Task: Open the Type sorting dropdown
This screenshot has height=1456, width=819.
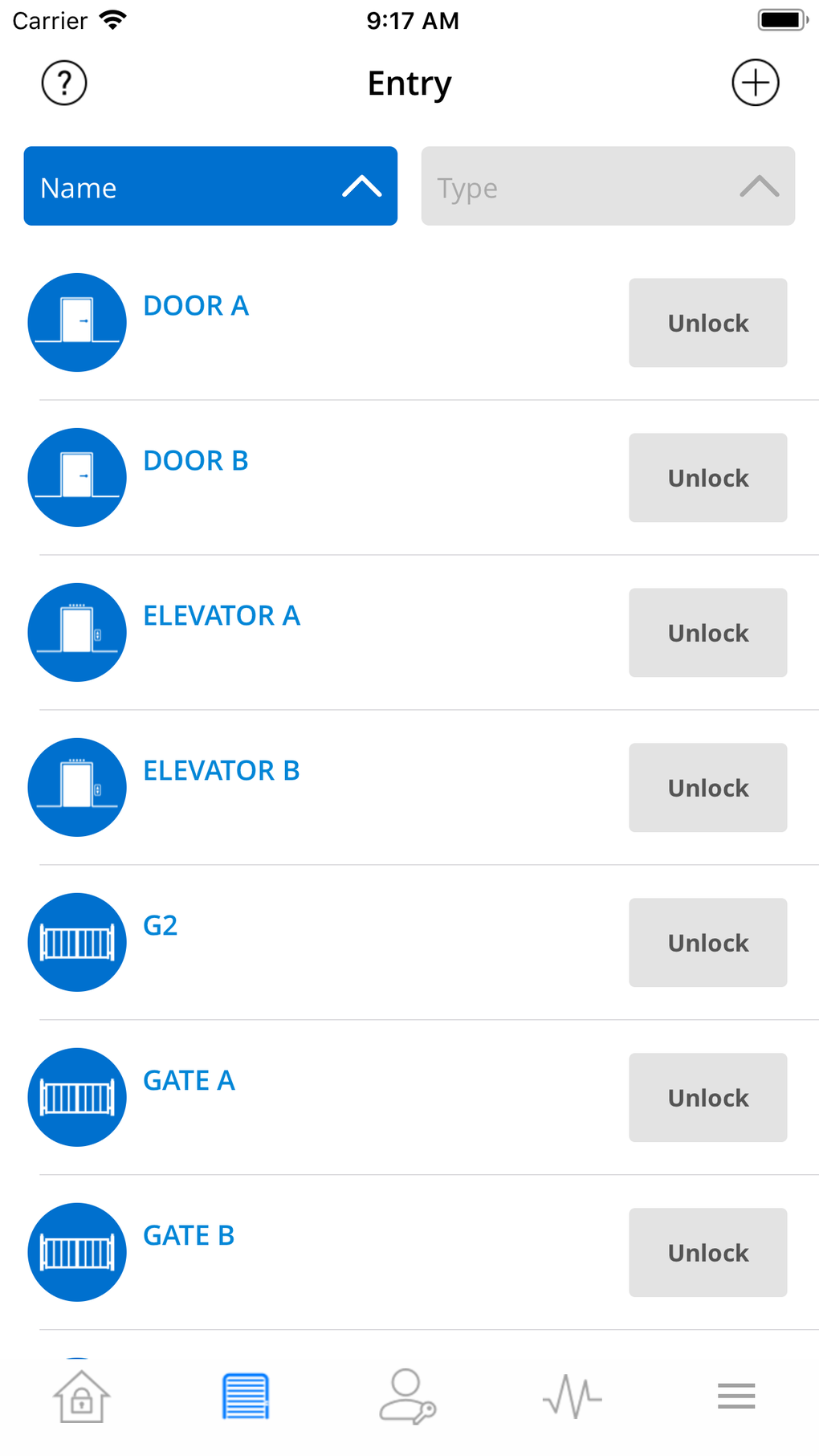Action: point(607,186)
